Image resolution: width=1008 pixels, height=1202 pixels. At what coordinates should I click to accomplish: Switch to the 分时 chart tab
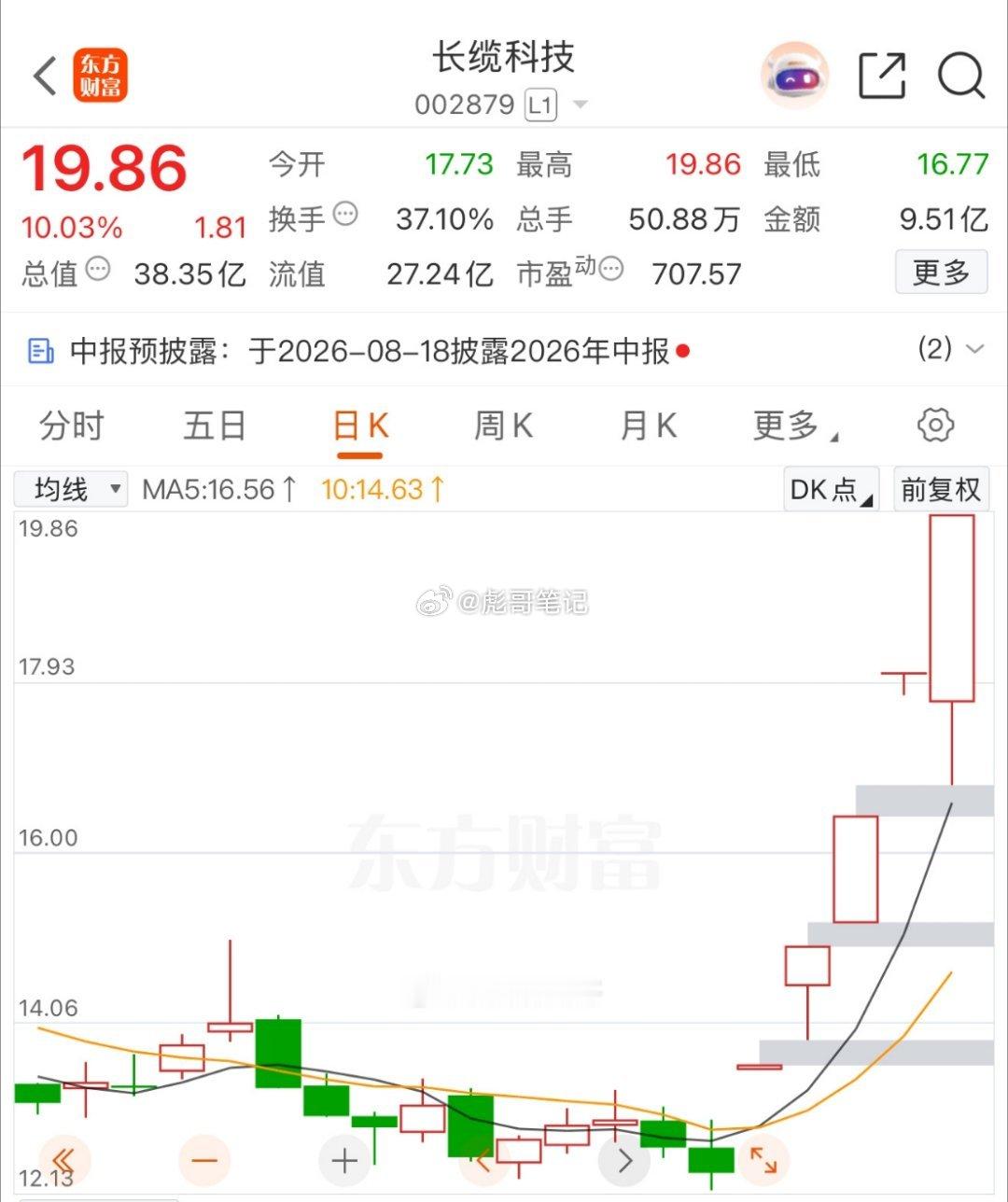[x=71, y=426]
